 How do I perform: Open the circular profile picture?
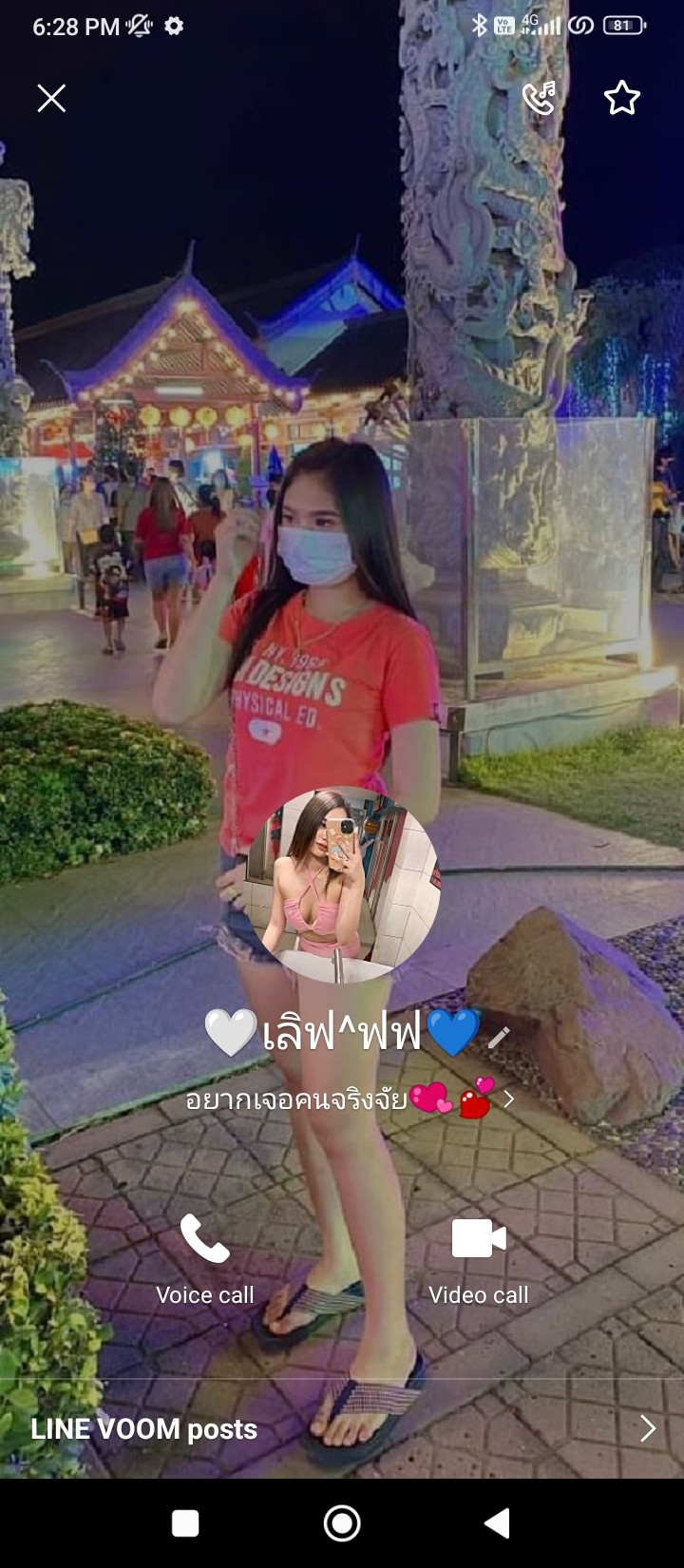pos(342,885)
